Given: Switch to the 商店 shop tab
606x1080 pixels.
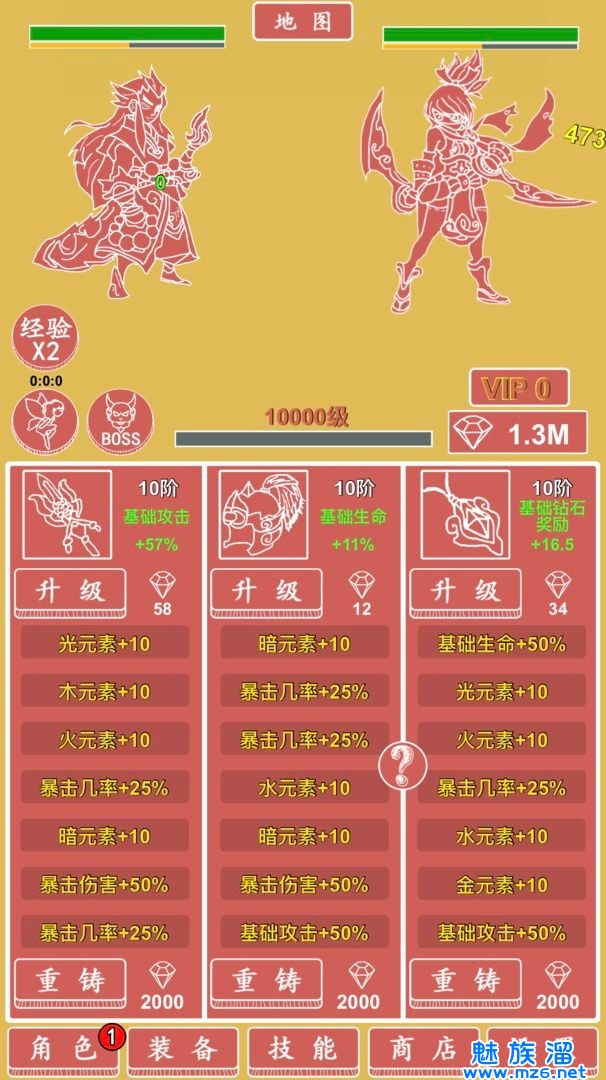Looking at the screenshot, I should click(423, 1049).
